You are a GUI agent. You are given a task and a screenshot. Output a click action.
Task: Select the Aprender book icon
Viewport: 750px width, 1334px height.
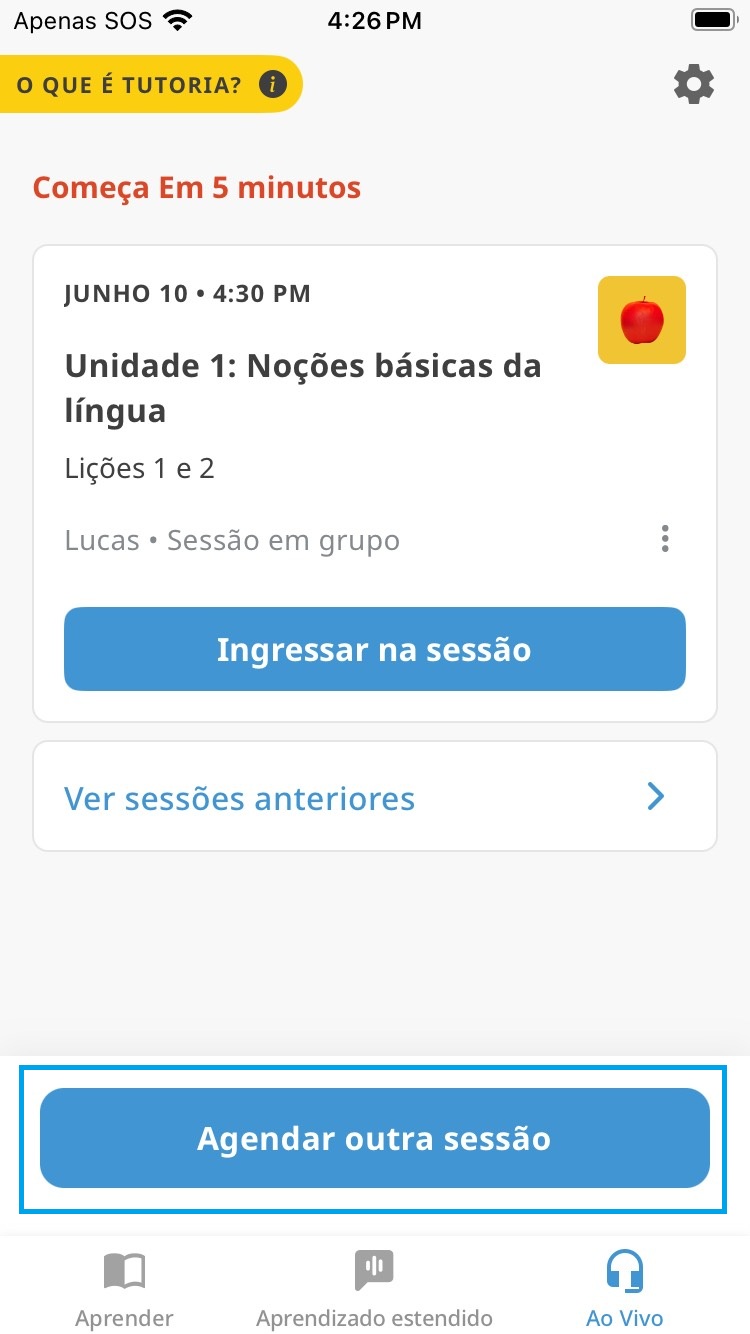pos(124,1270)
